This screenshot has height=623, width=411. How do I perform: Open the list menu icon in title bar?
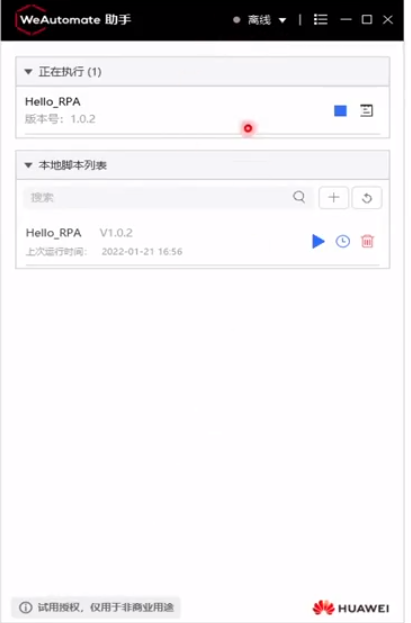(320, 19)
